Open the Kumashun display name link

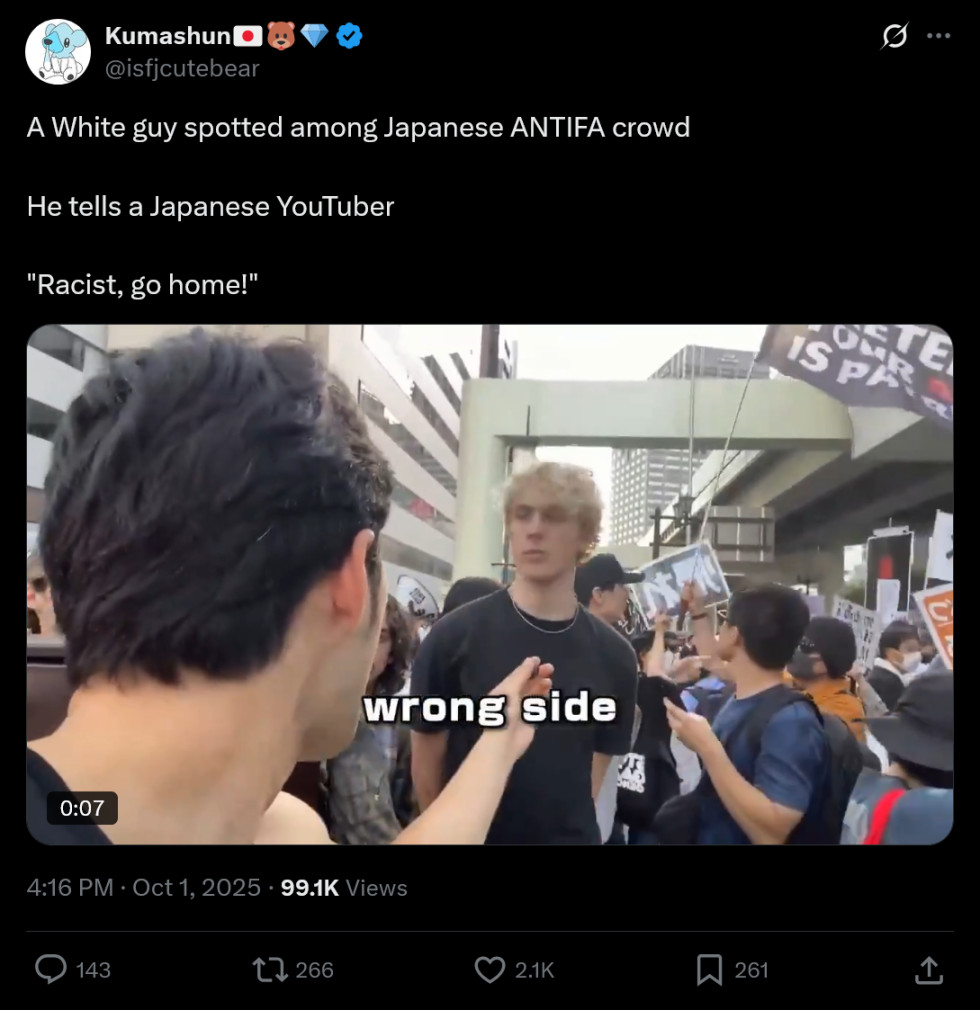point(168,37)
